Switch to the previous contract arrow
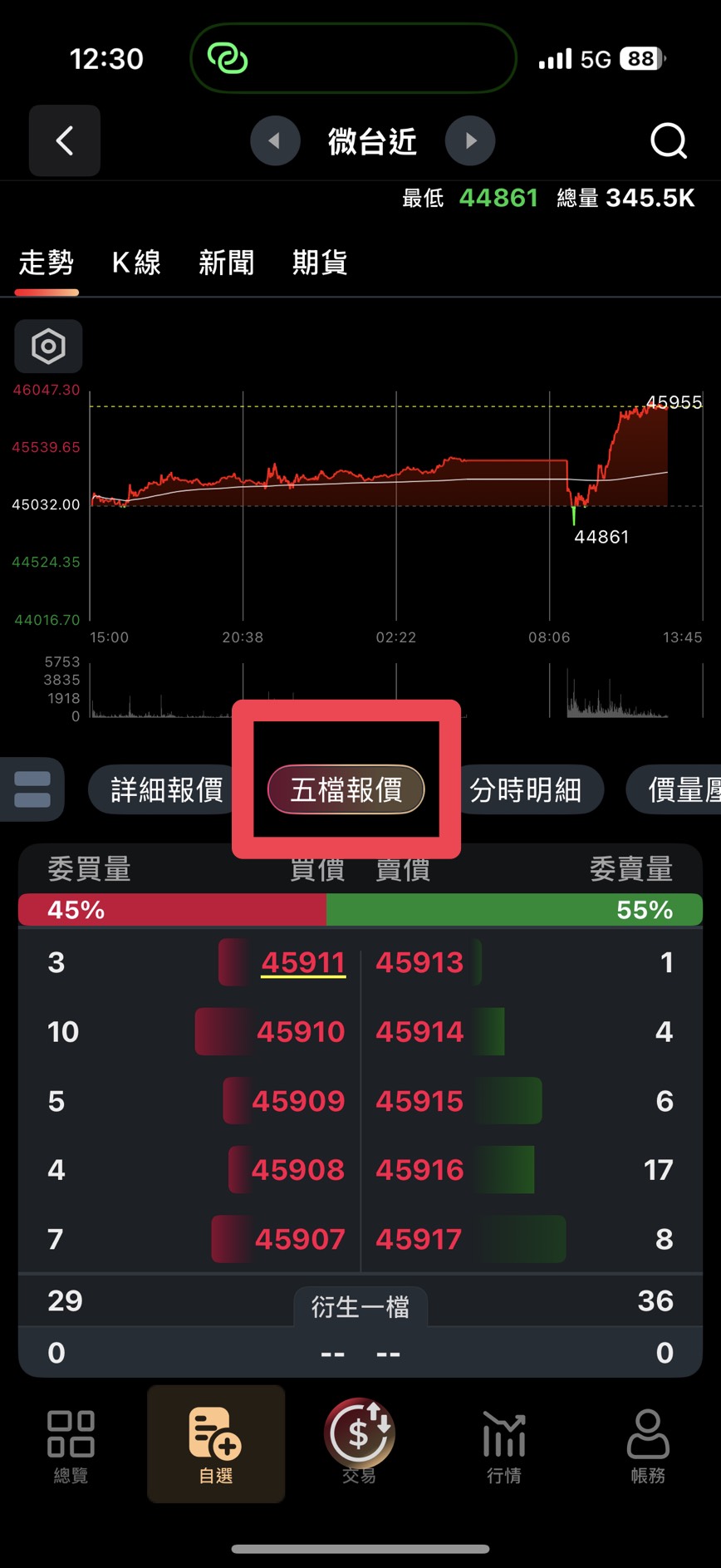Image resolution: width=721 pixels, height=1568 pixels. click(x=275, y=140)
